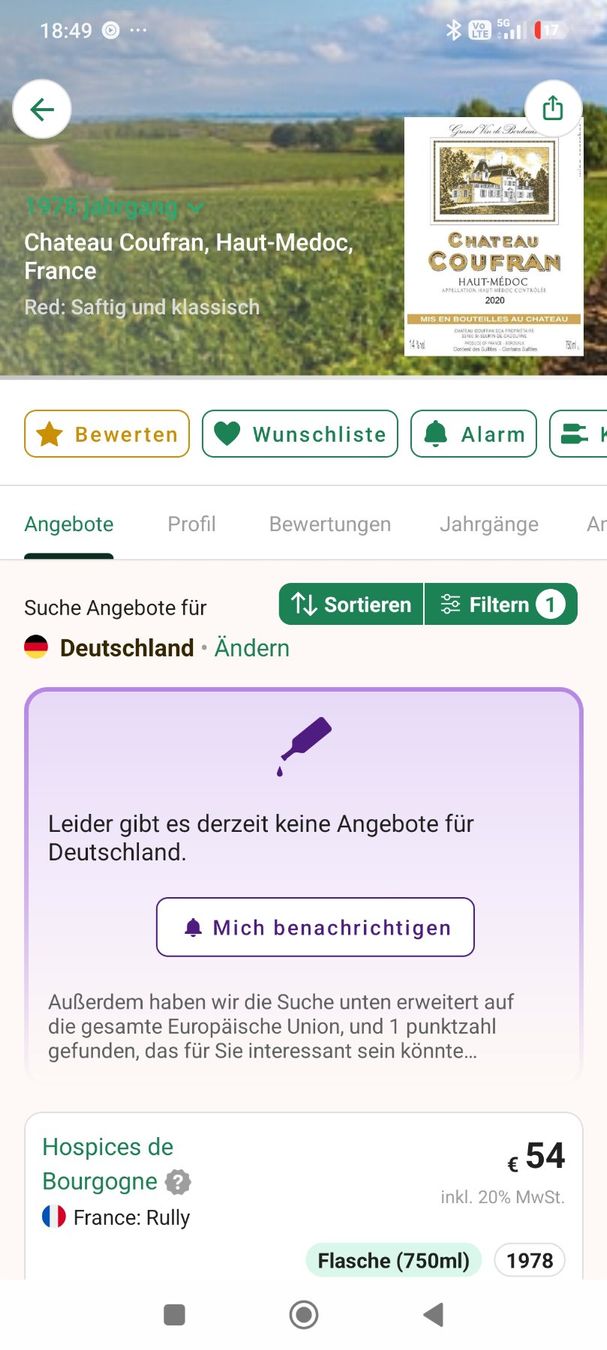
Task: Tap the Bewerten button
Action: click(107, 434)
